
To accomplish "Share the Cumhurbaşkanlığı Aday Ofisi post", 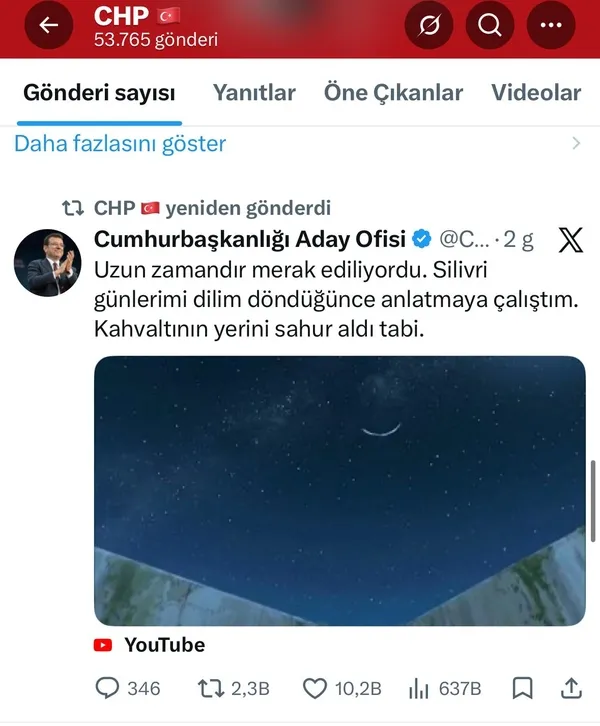I will pos(571,688).
